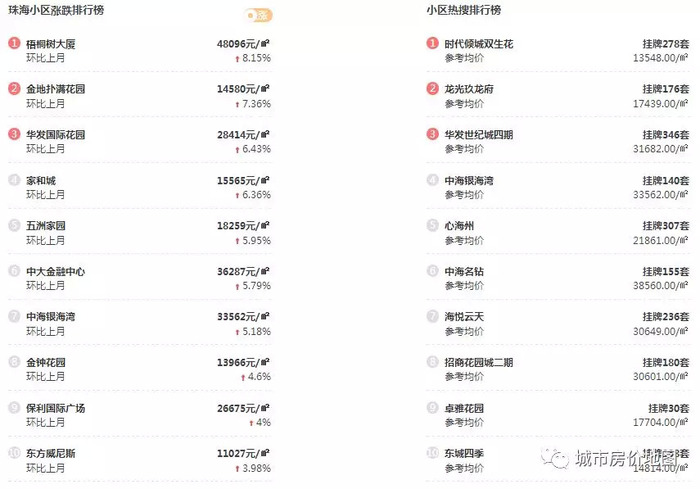Open the 中海名钻 community entry
The height and width of the screenshot is (489, 700).
464,271
